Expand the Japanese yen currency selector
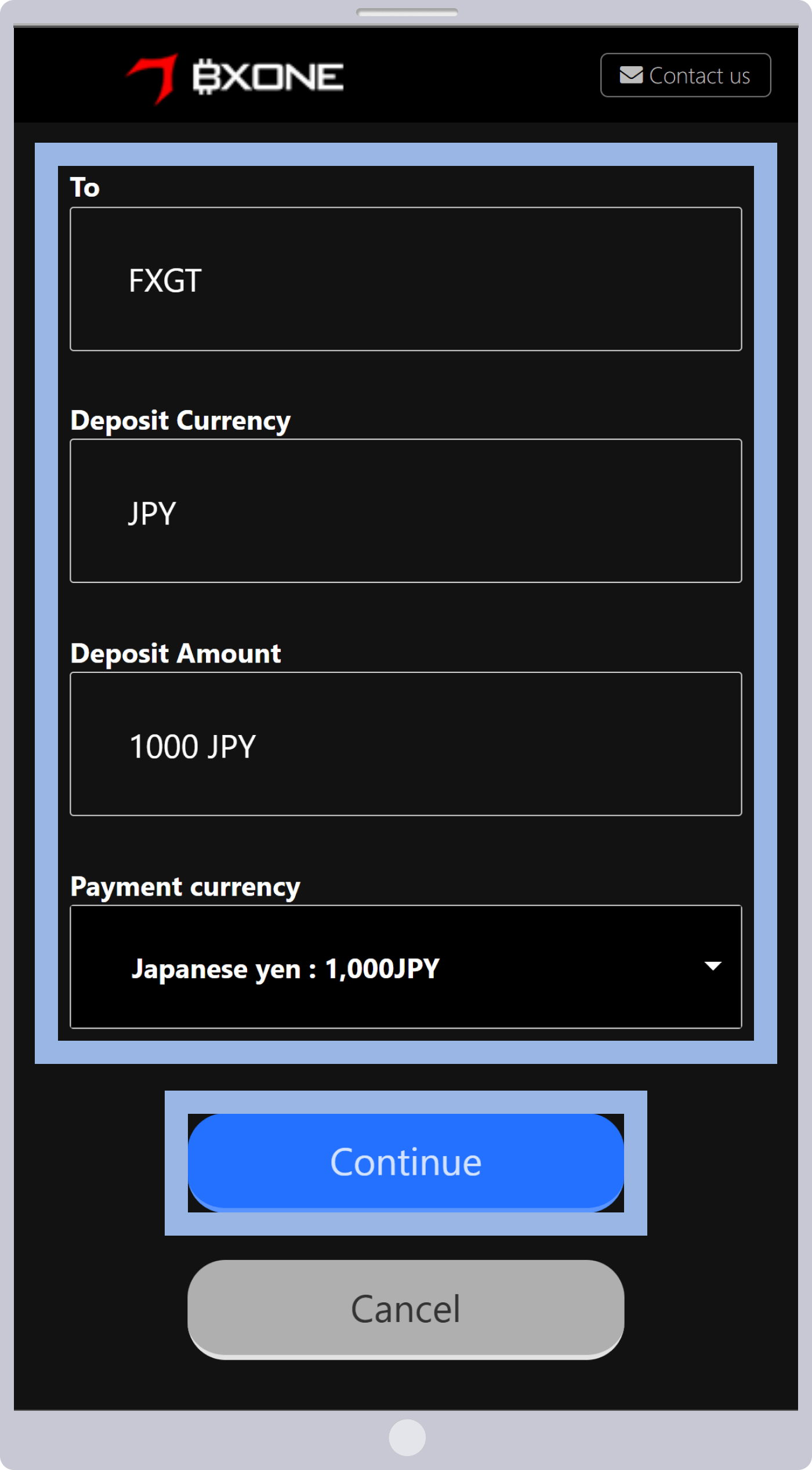 pyautogui.click(x=405, y=966)
